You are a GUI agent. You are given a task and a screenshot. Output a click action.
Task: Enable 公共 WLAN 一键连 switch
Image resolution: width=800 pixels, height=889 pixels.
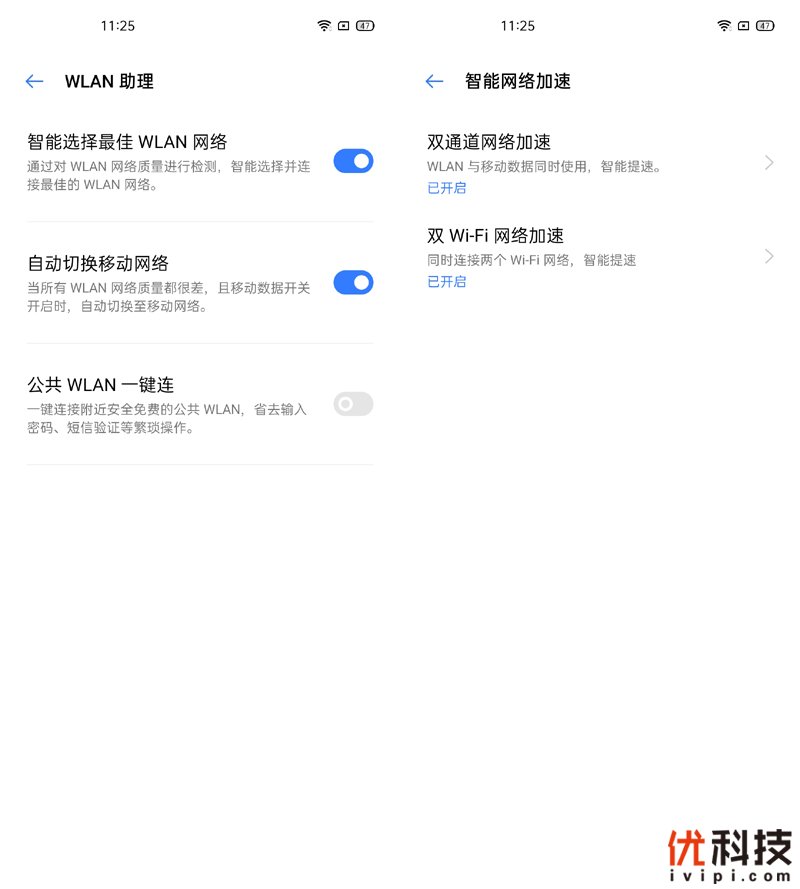[x=352, y=404]
